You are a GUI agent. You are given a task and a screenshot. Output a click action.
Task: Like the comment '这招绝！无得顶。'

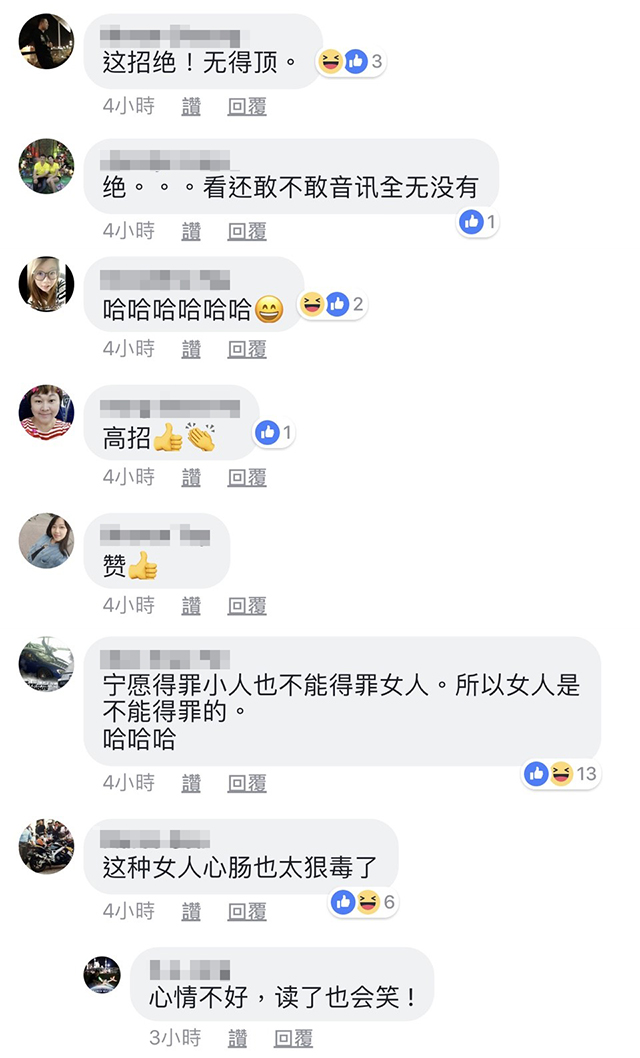(x=191, y=106)
